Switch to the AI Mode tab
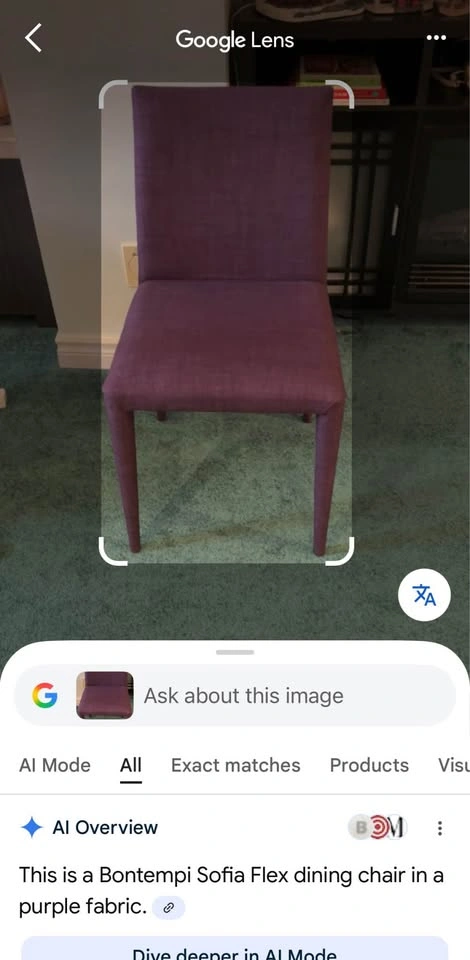Screen dimensions: 470x960 [55, 765]
